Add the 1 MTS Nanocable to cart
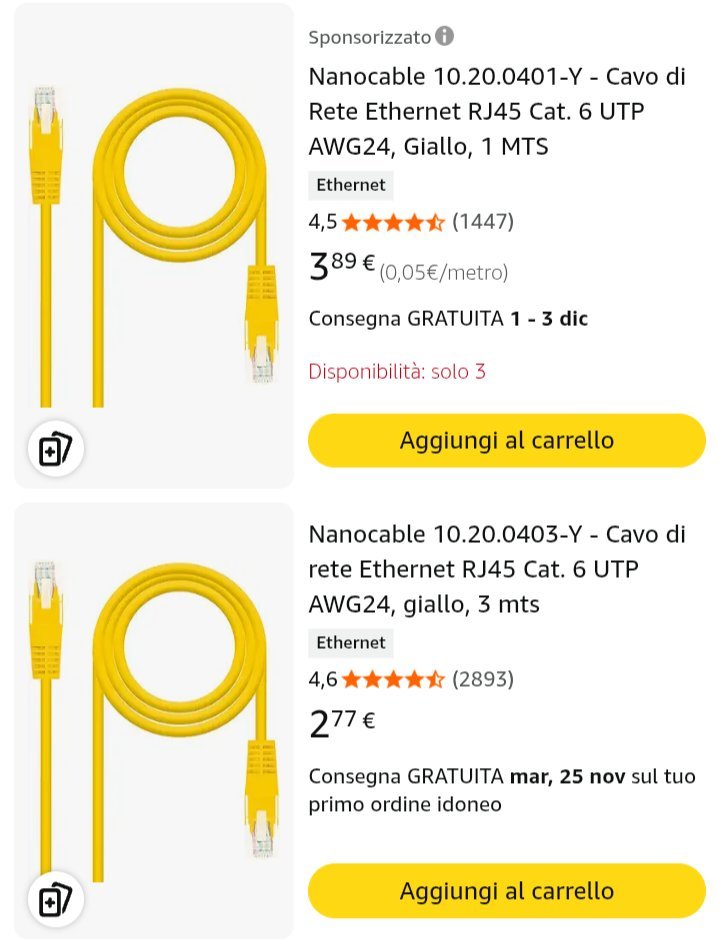 [x=506, y=441]
